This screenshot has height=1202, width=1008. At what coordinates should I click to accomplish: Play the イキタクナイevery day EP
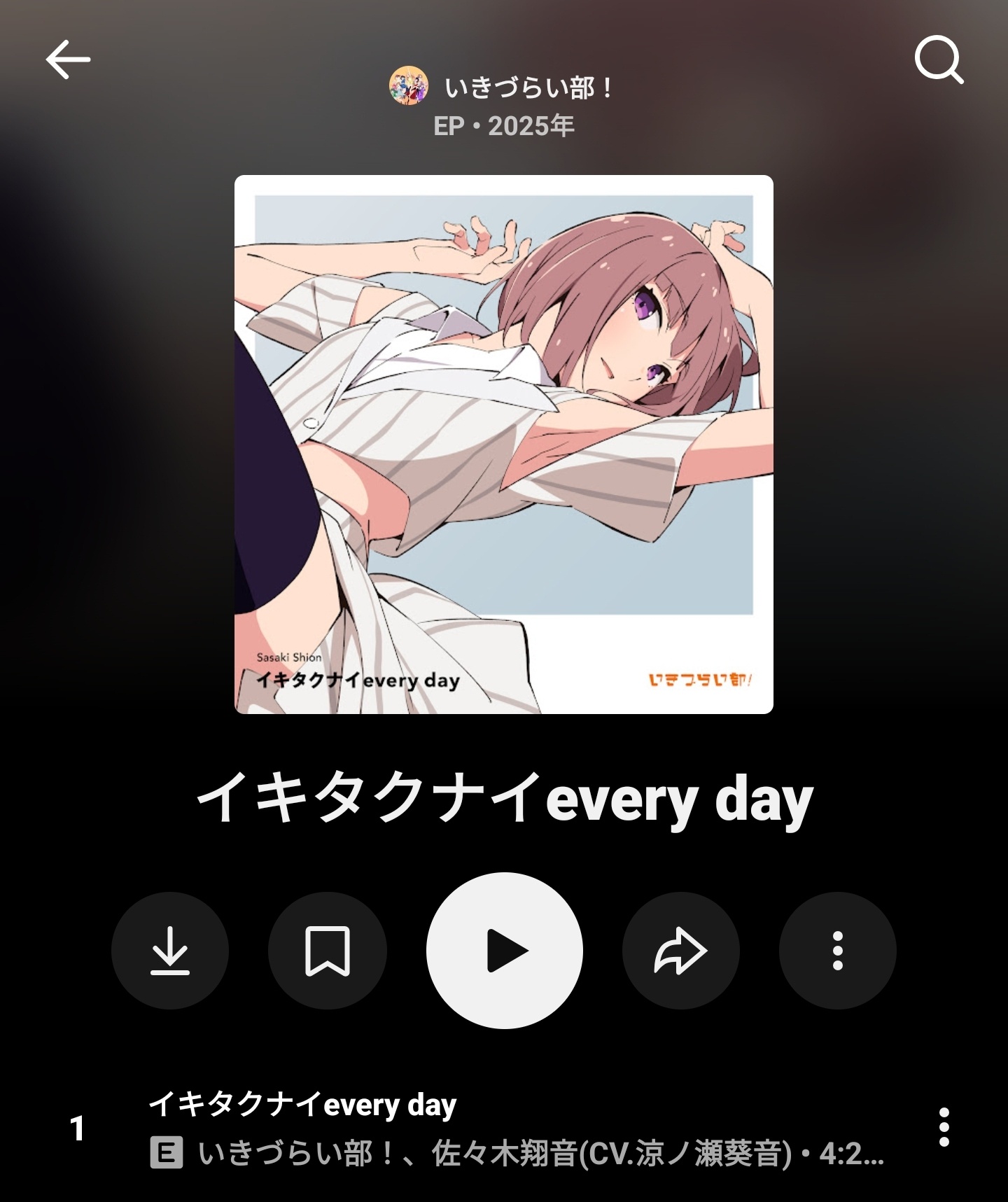click(505, 950)
